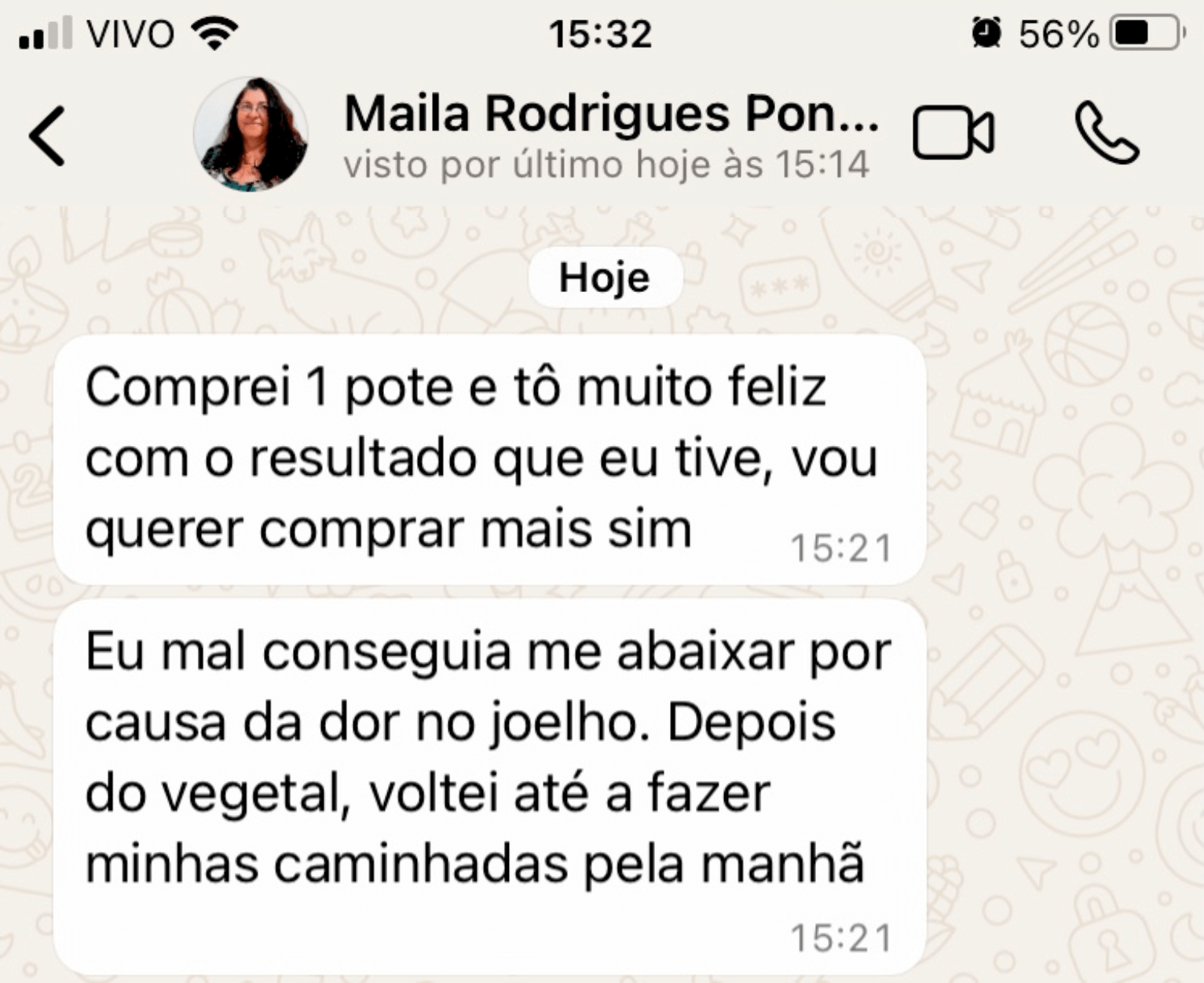View Maila Rodrigues' profile photo

pyautogui.click(x=251, y=134)
